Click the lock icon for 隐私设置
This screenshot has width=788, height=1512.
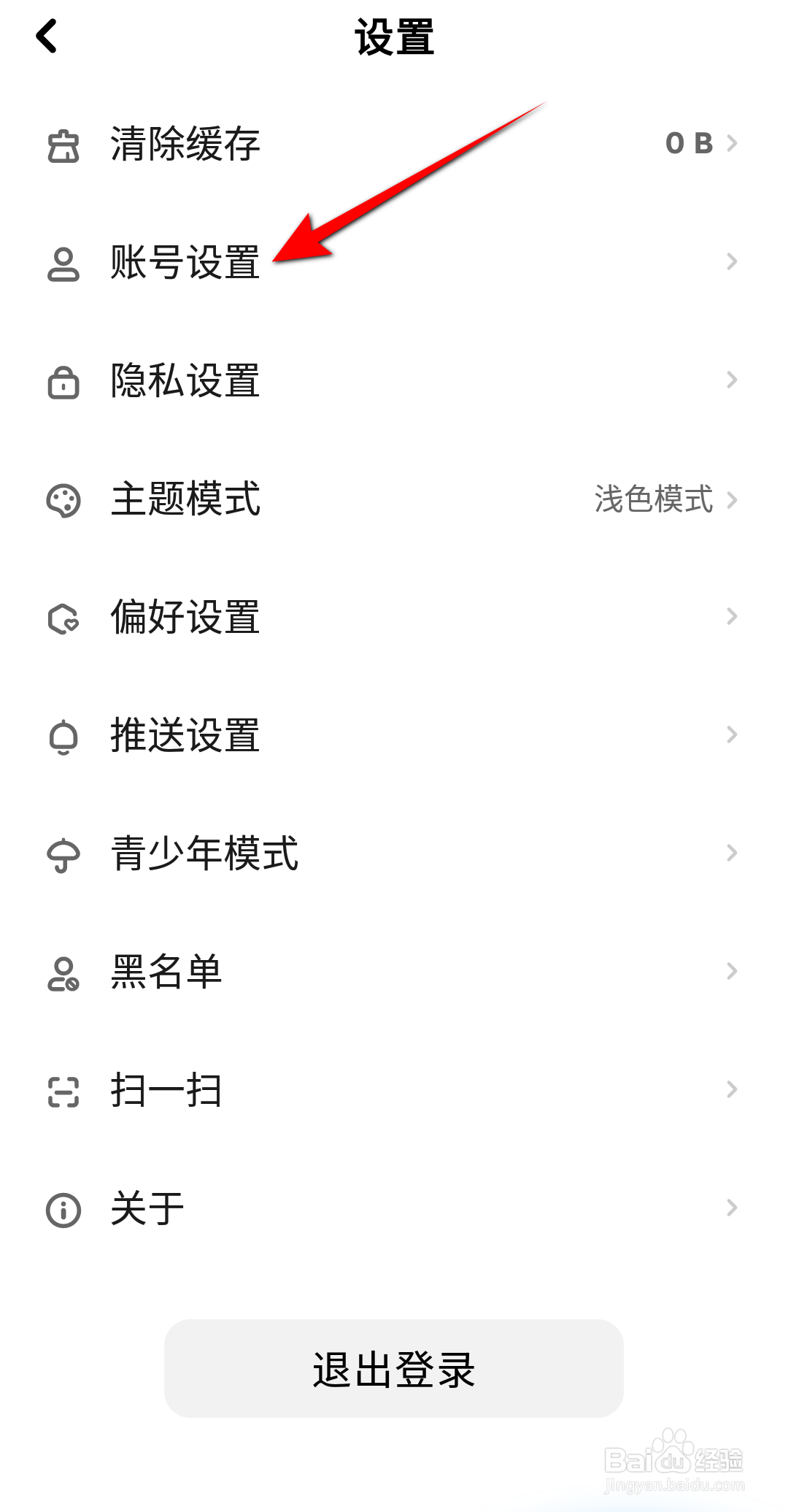(x=63, y=380)
